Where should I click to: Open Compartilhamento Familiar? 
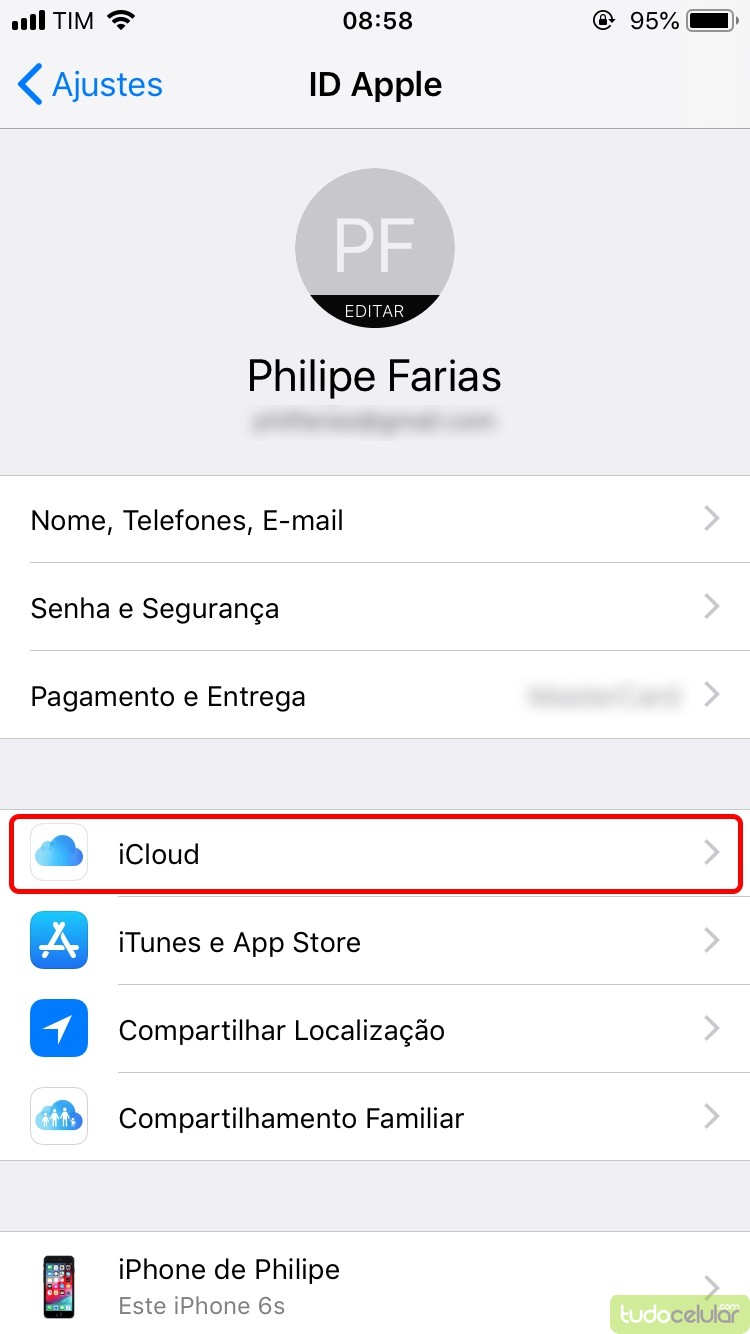click(374, 1118)
